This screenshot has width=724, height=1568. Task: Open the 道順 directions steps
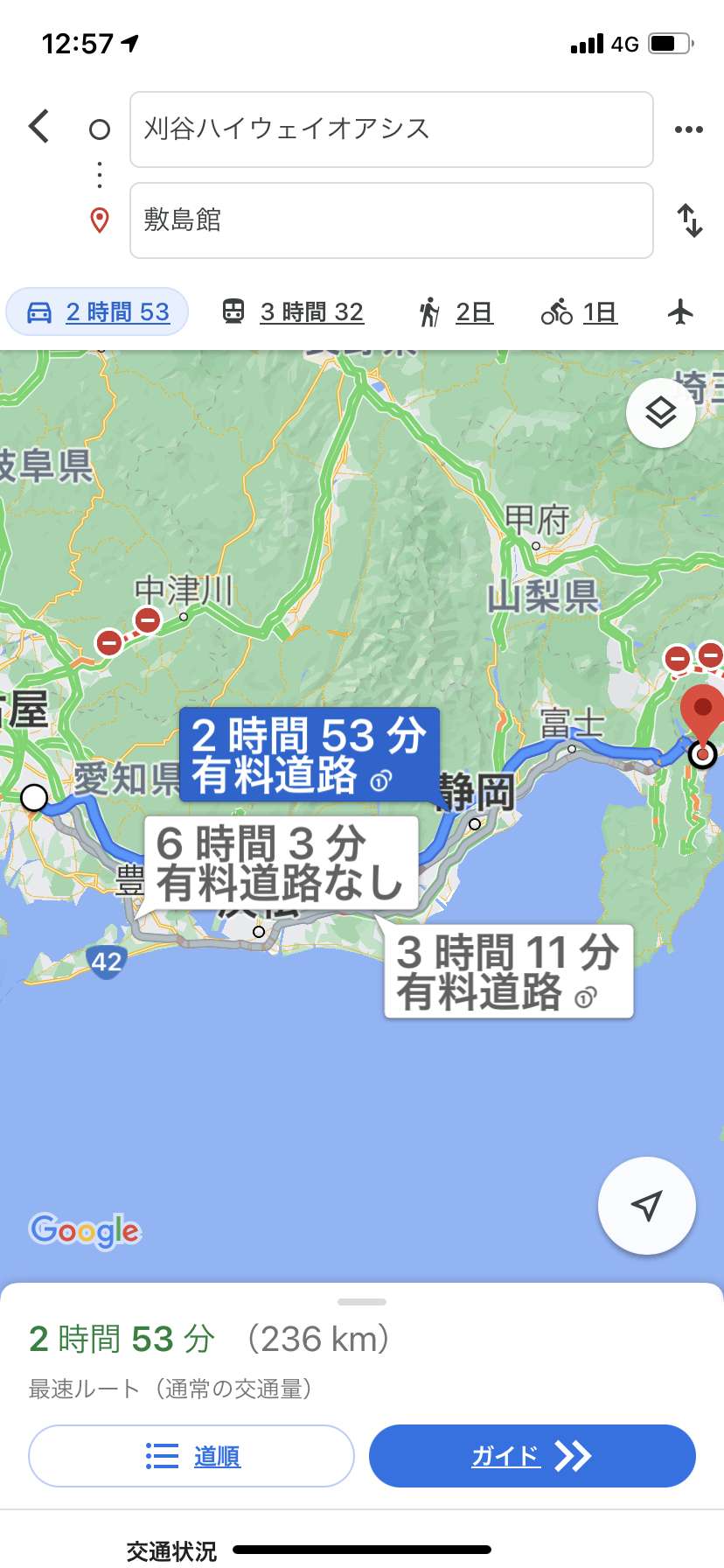tap(191, 1456)
